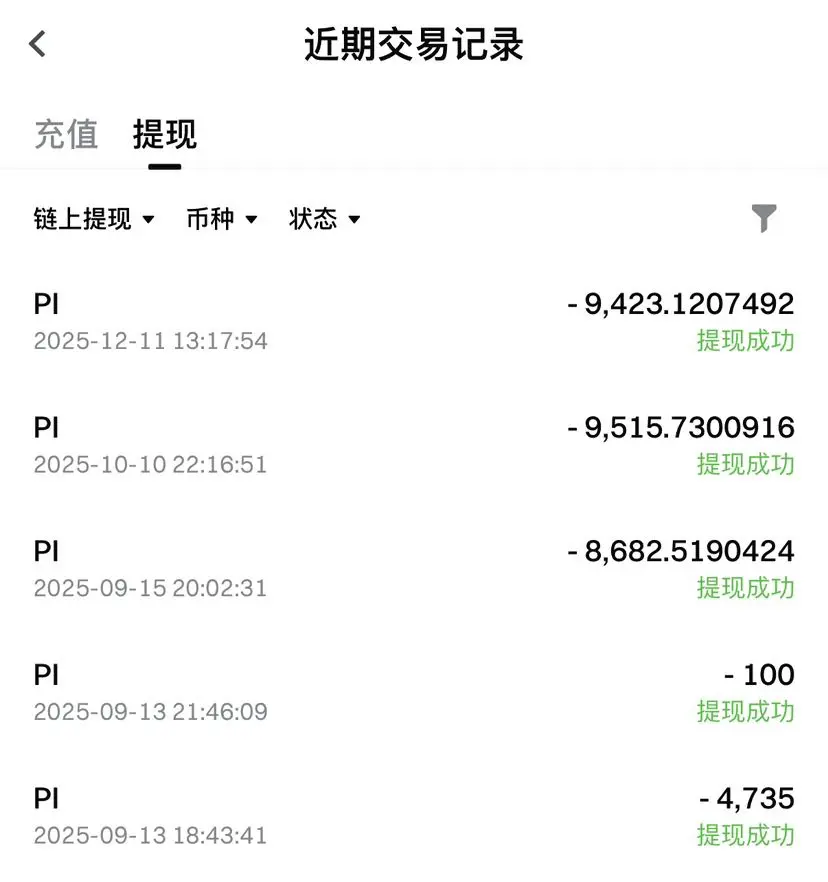Viewport: 828px width, 882px height.
Task: Open the 2025-09-15 20:02:31 PI withdrawal
Action: coord(414,569)
